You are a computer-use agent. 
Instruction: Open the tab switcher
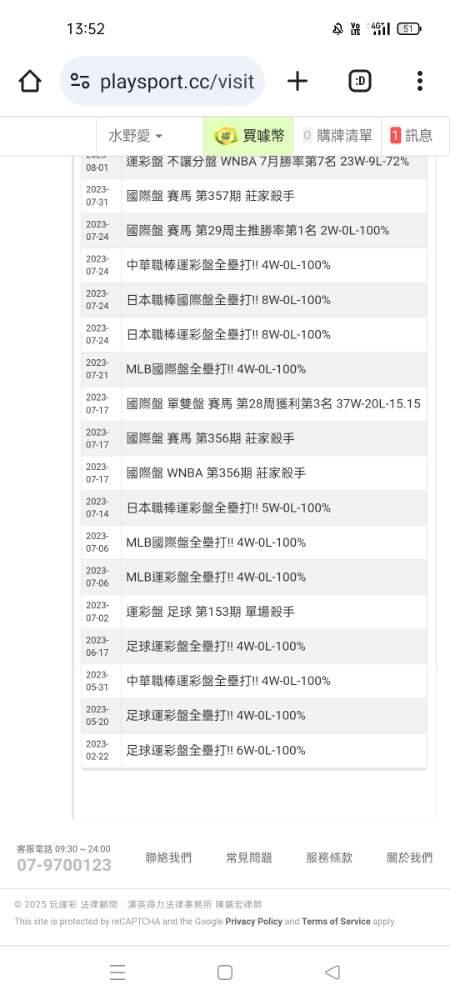click(360, 81)
